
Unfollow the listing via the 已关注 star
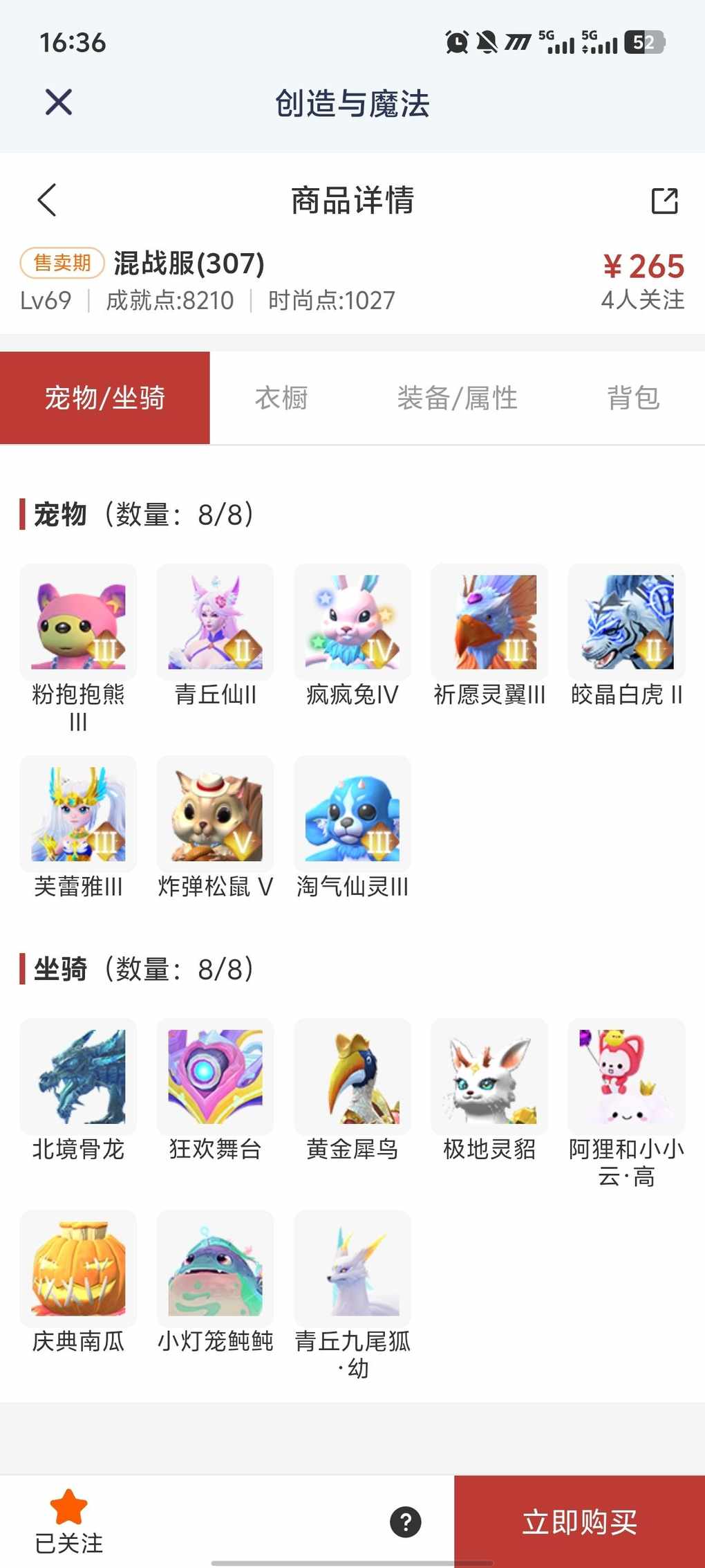tap(68, 1520)
